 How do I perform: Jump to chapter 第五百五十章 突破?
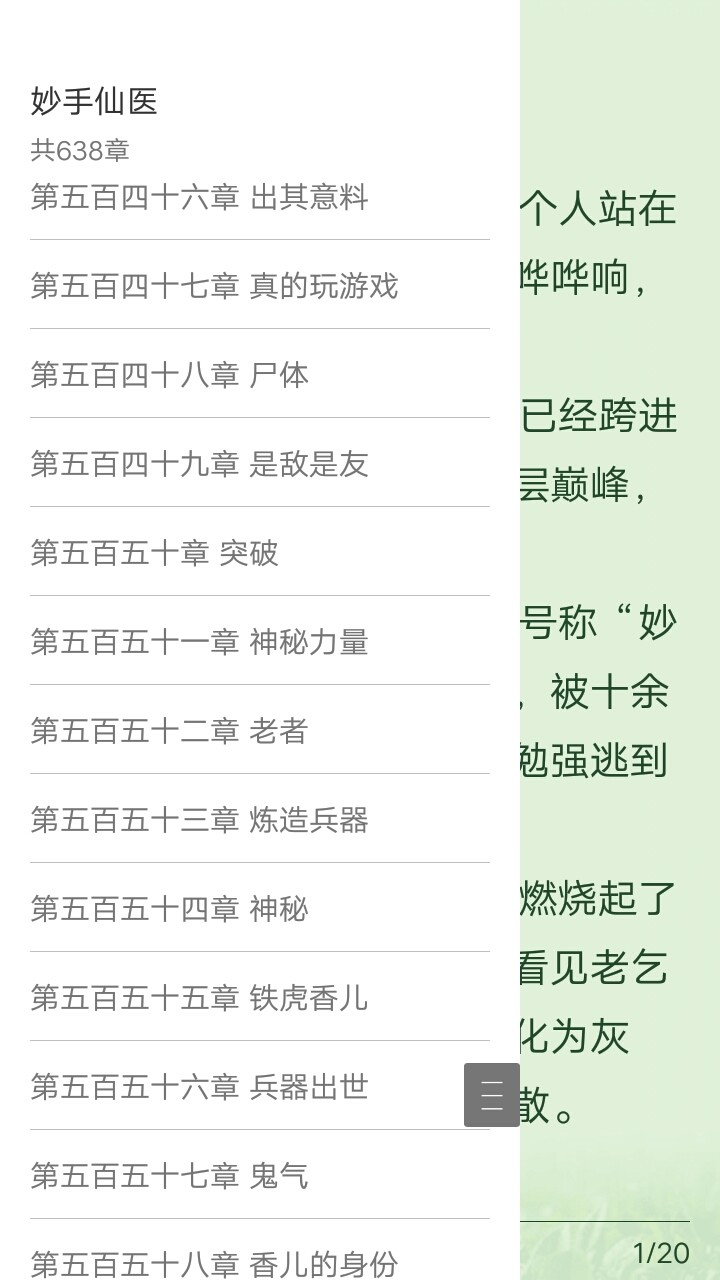[155, 554]
